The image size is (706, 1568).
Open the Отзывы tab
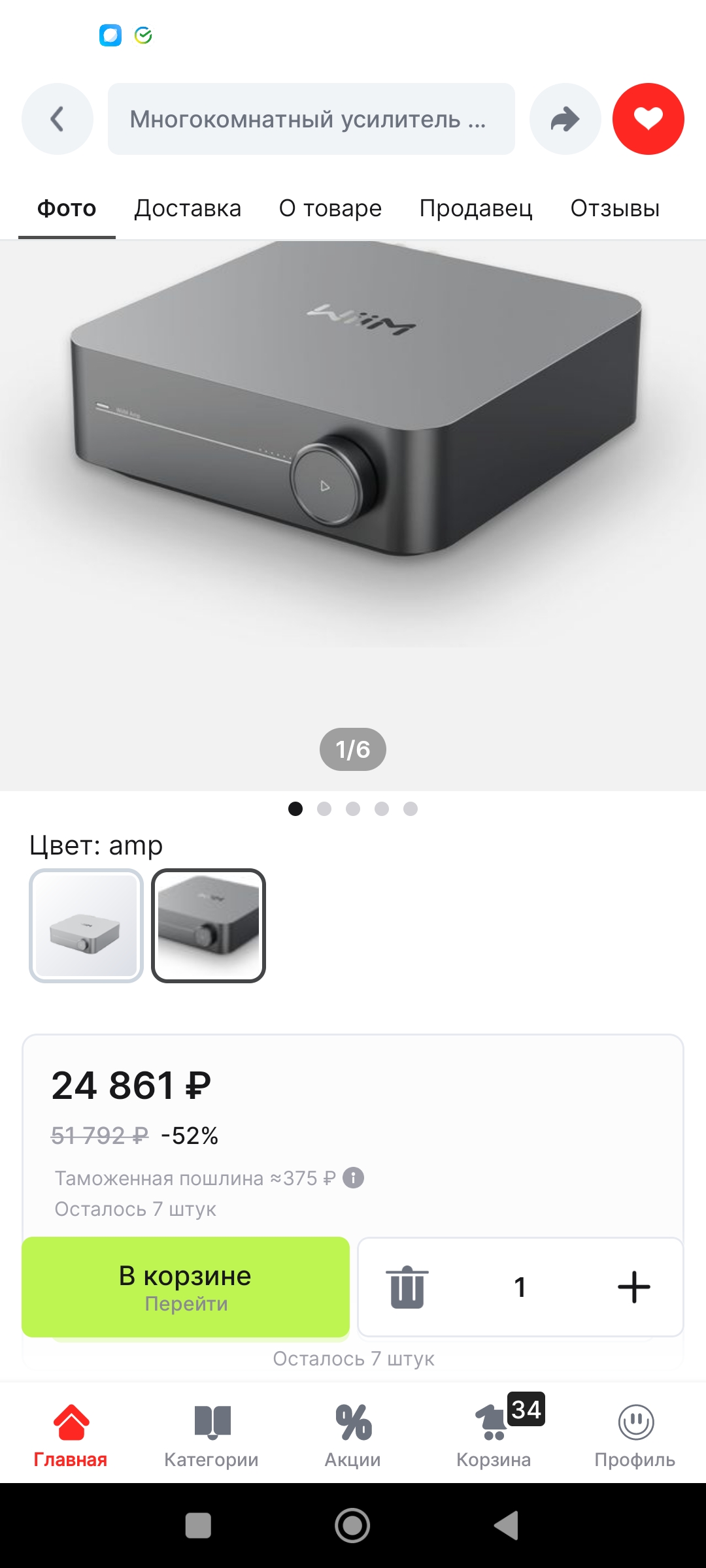(x=615, y=208)
